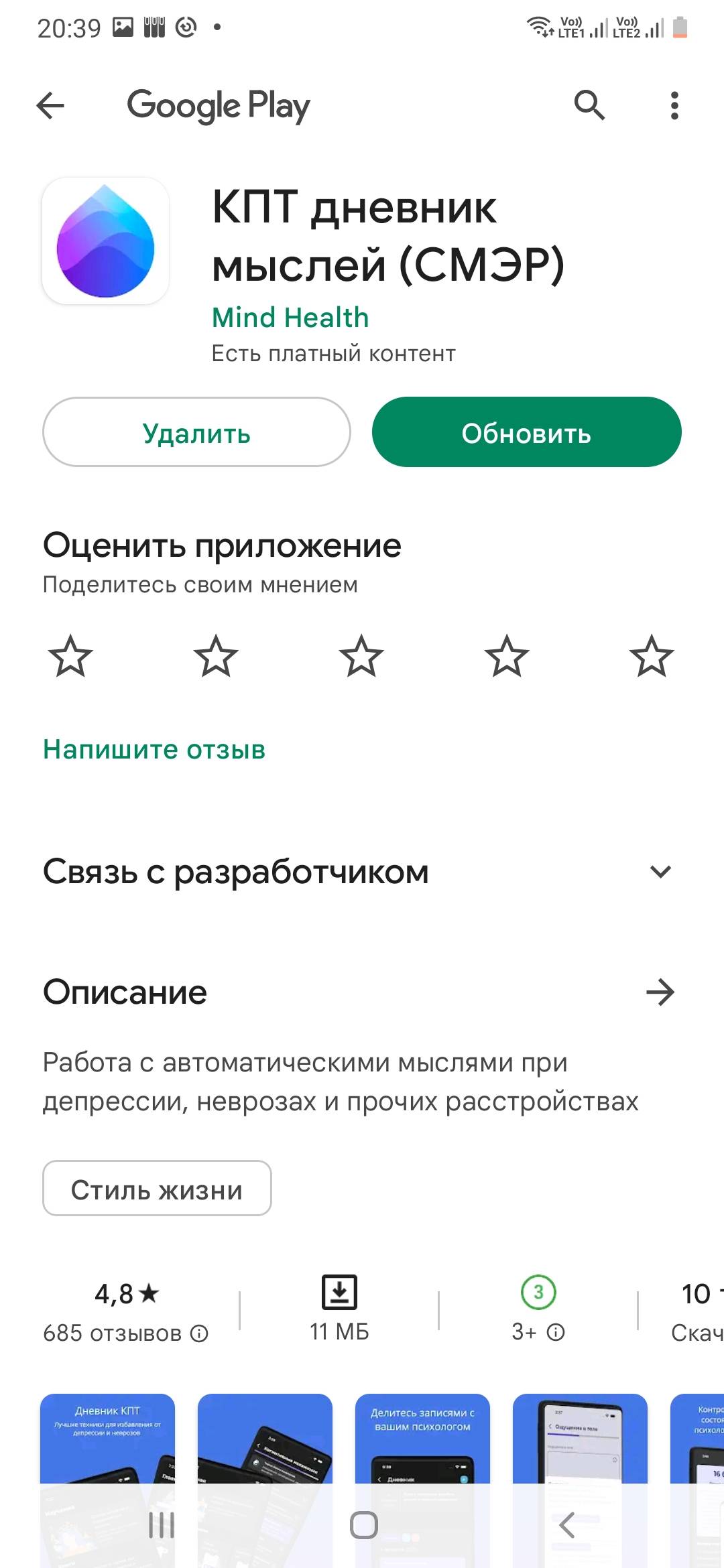This screenshot has width=724, height=1568.
Task: Rate the app one star
Action: point(70,656)
